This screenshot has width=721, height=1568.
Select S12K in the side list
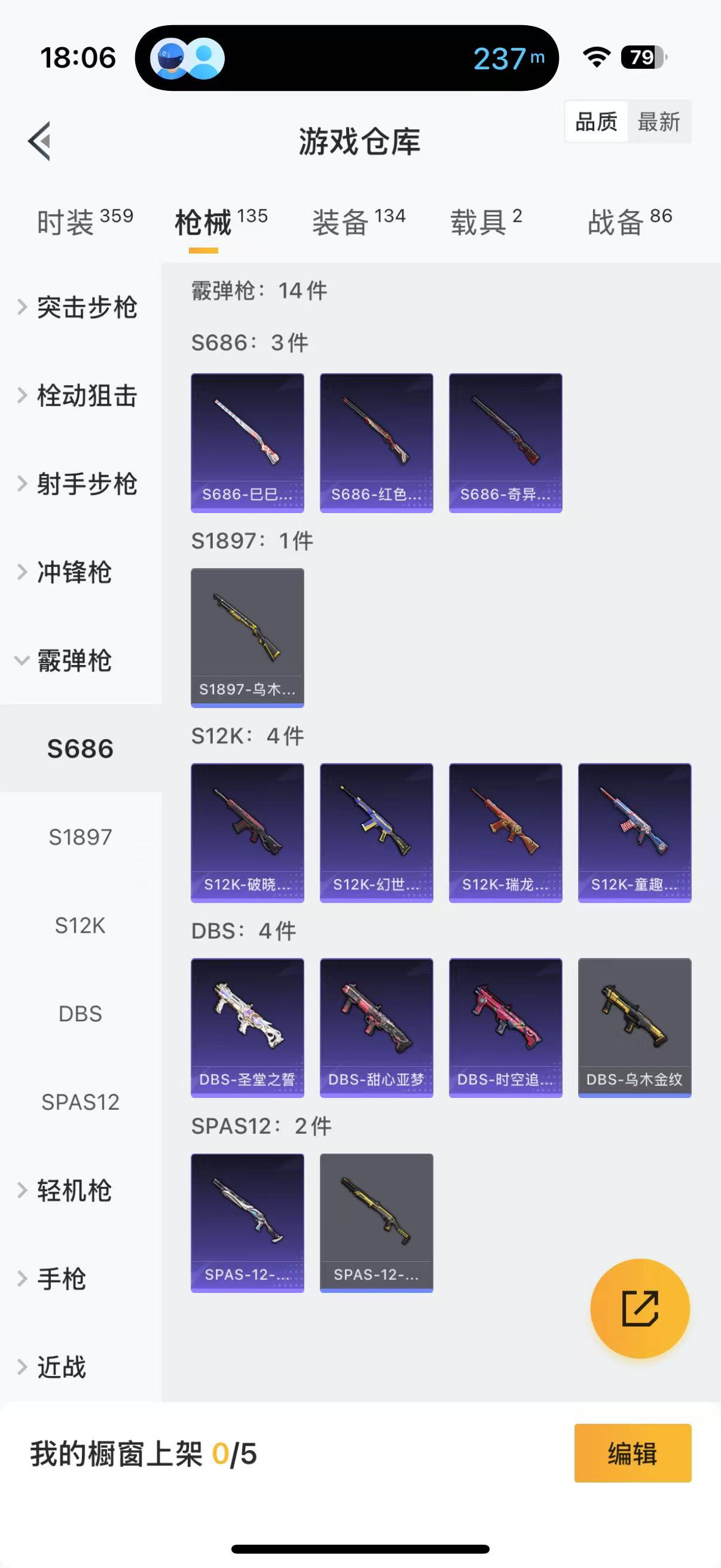click(80, 925)
